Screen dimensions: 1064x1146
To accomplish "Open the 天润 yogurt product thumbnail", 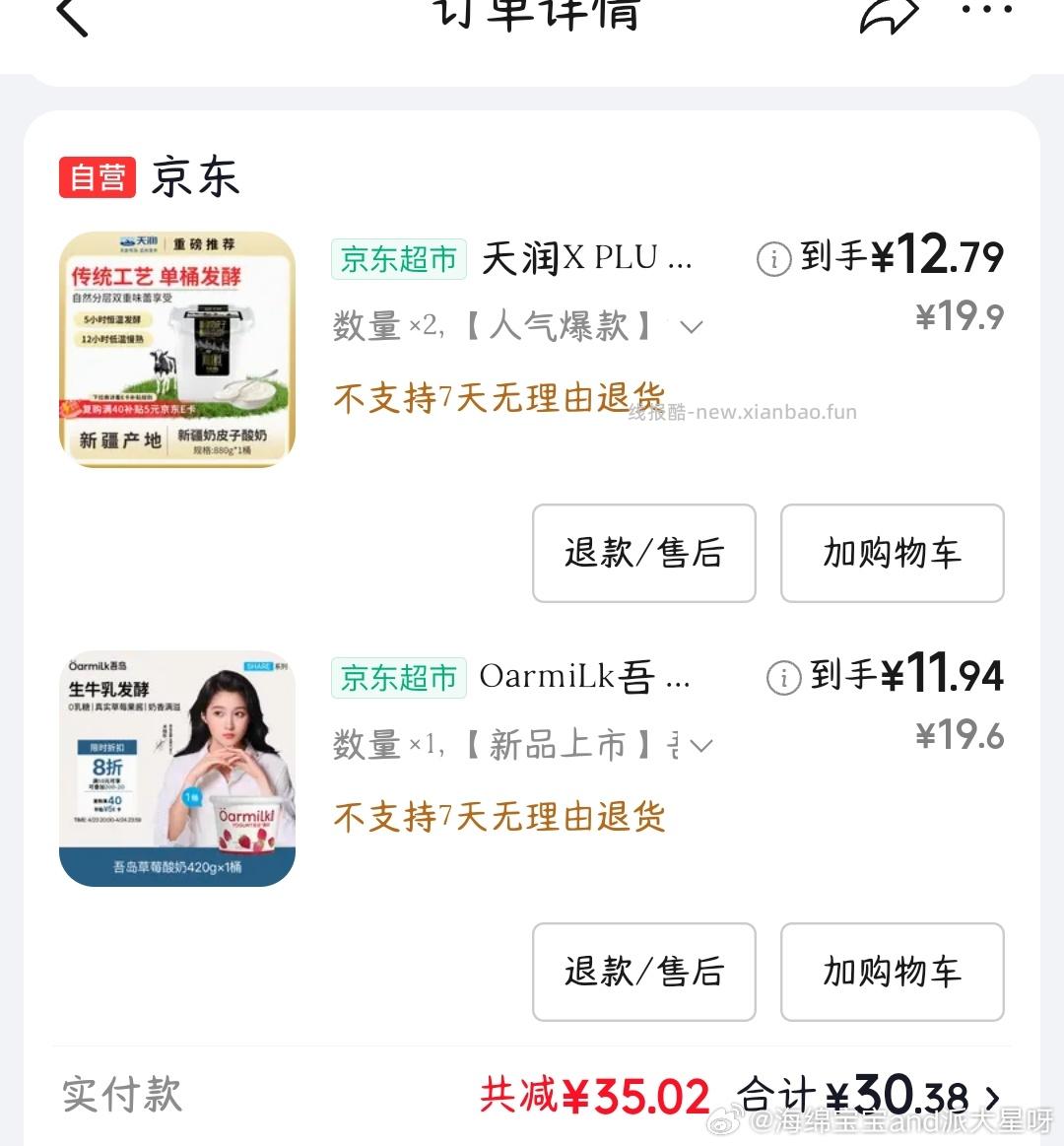I will pyautogui.click(x=175, y=348).
